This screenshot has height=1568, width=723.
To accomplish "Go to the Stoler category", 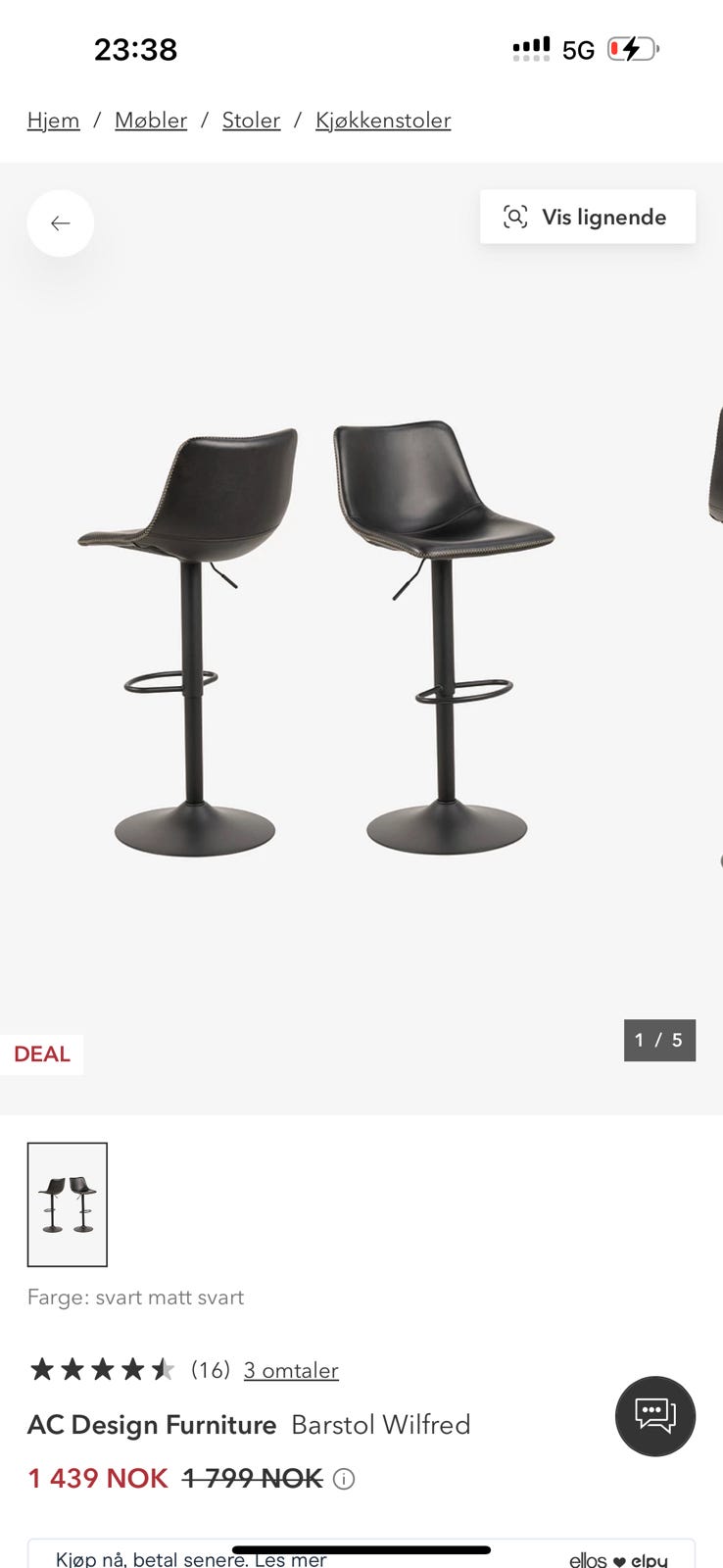I will click(251, 121).
